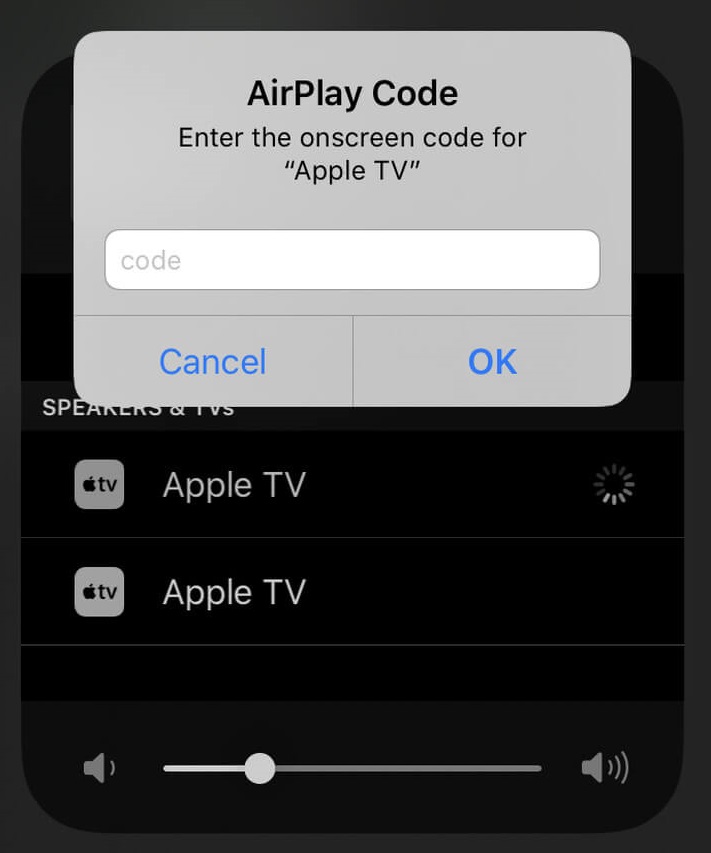Confirm the code with OK
Image resolution: width=711 pixels, height=853 pixels.
(492, 361)
